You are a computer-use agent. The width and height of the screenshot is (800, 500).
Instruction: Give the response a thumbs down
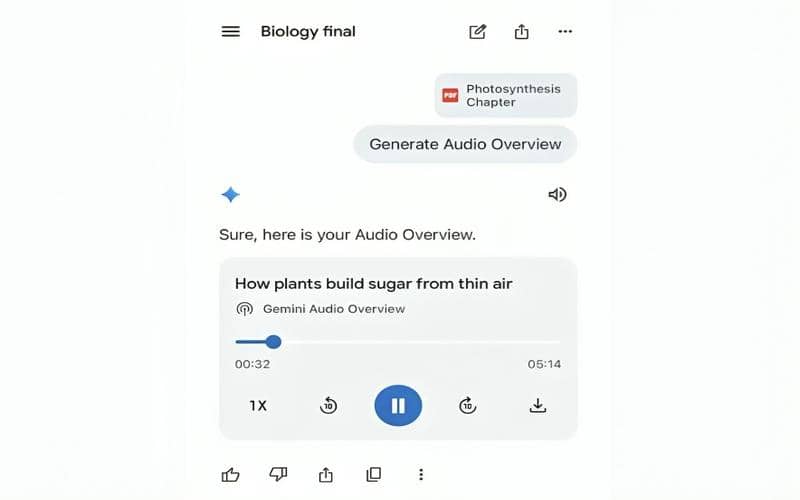coord(278,474)
